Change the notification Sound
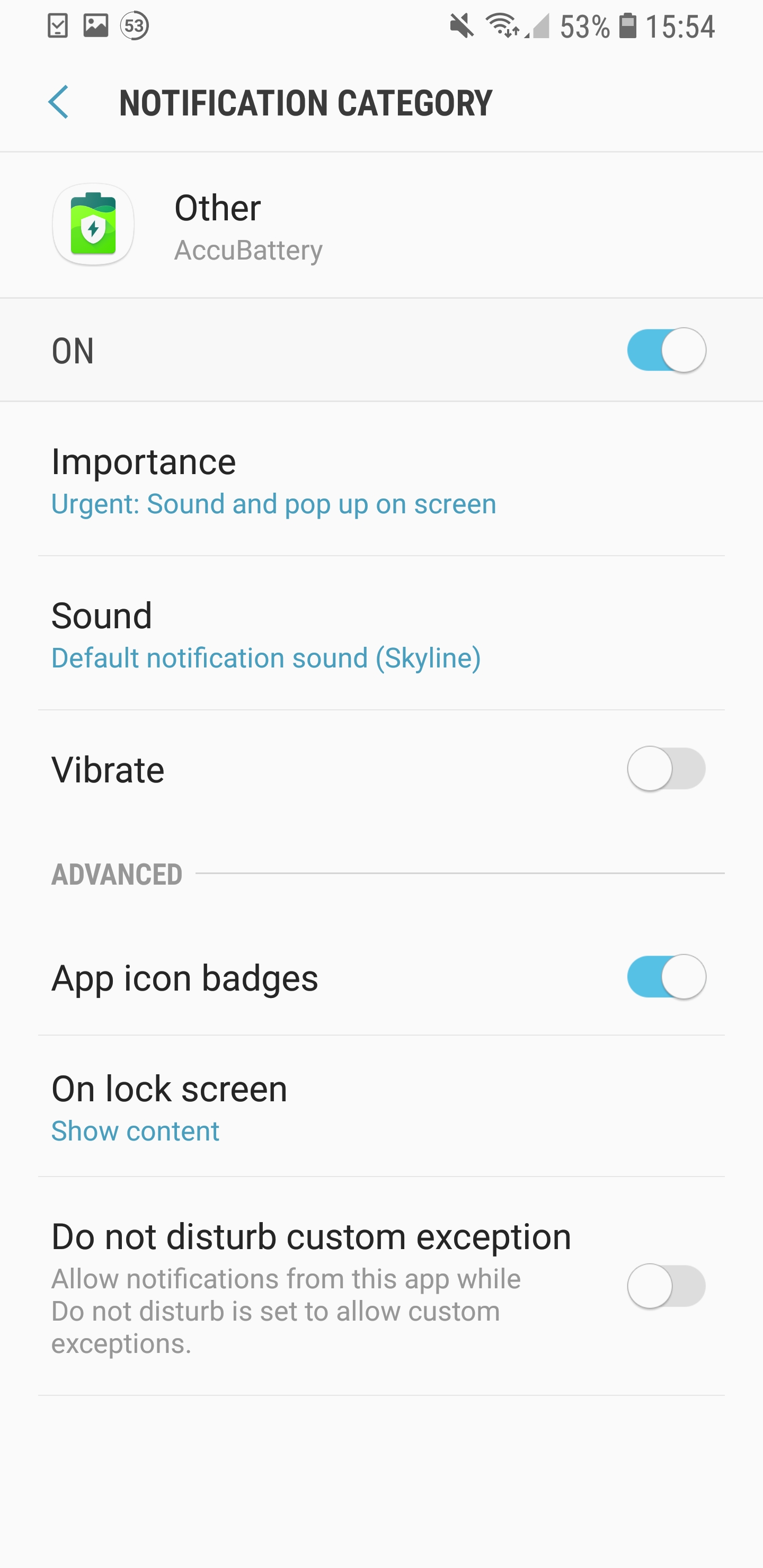 pos(266,635)
